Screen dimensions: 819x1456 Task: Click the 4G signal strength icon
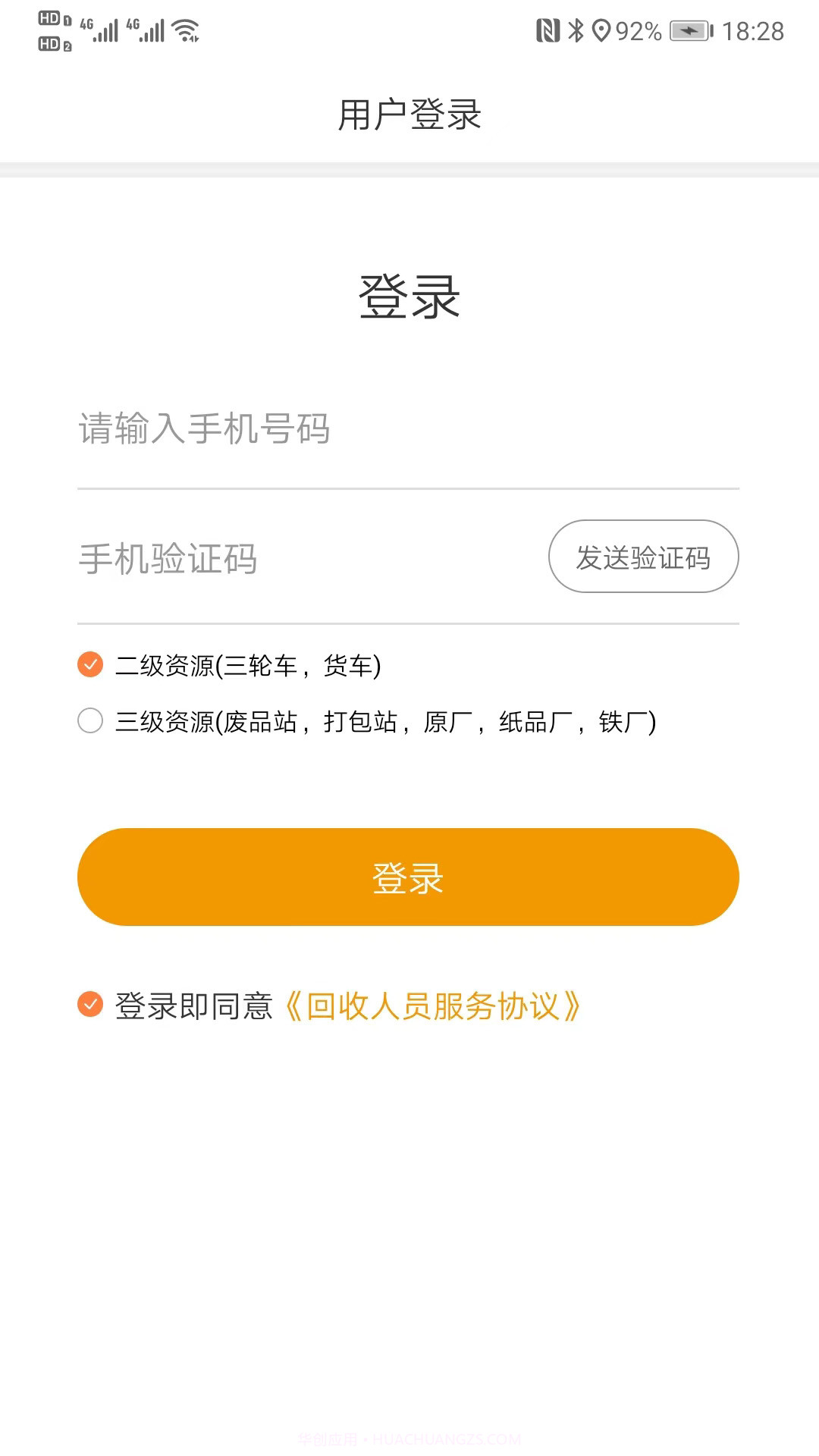tap(102, 30)
